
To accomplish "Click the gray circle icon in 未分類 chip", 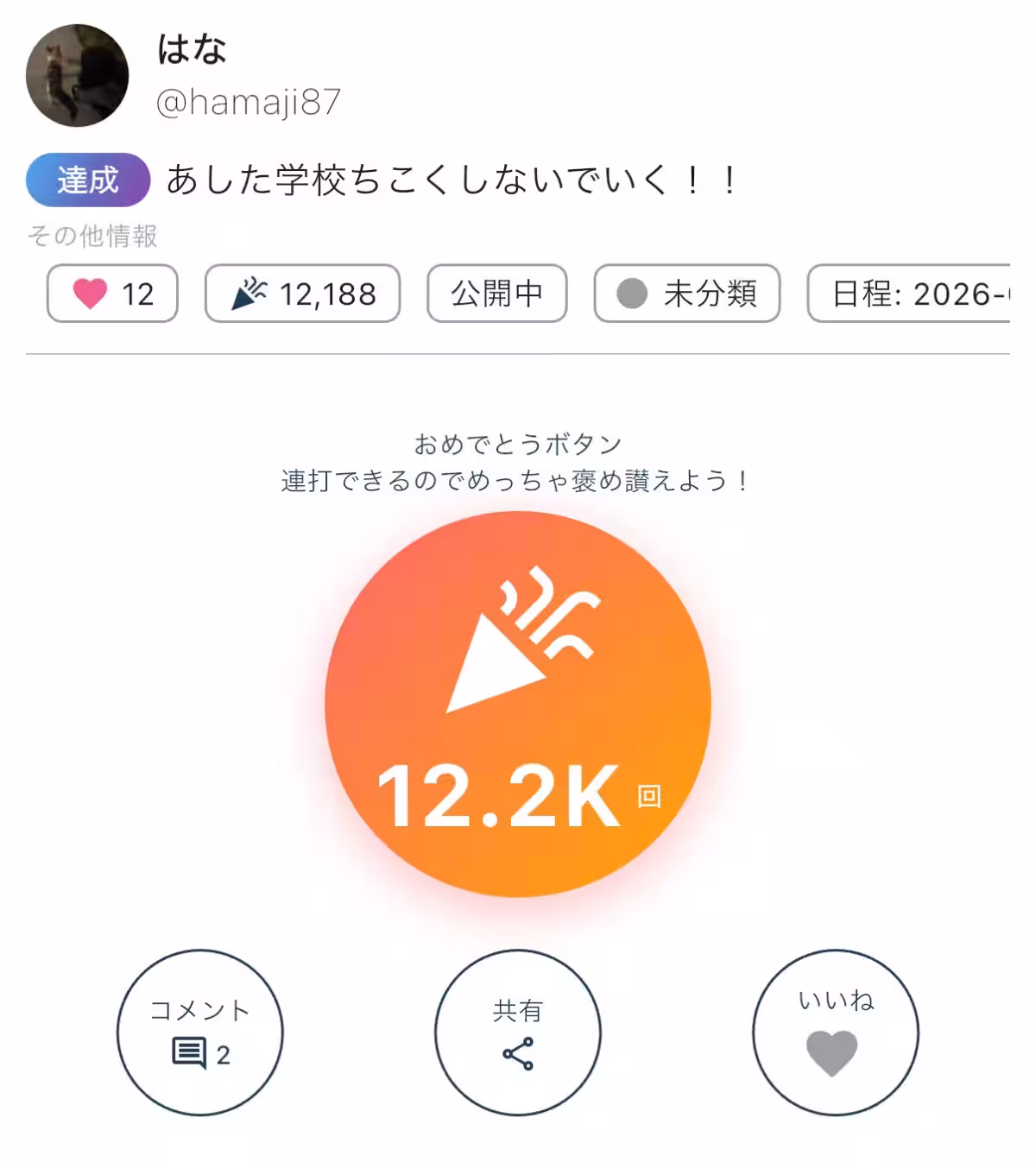I will pyautogui.click(x=631, y=294).
